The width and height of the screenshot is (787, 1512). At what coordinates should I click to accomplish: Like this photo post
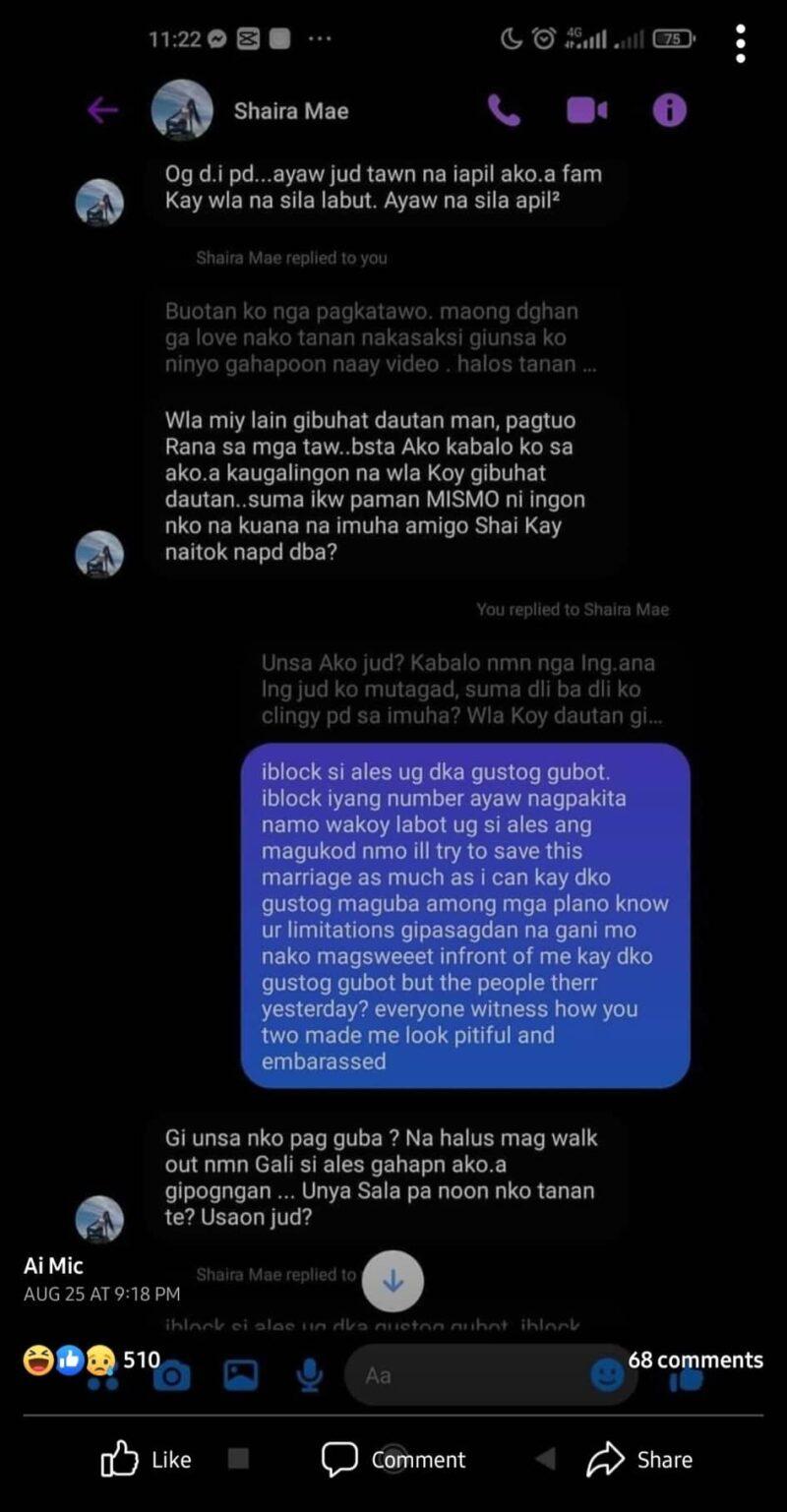(x=147, y=1459)
